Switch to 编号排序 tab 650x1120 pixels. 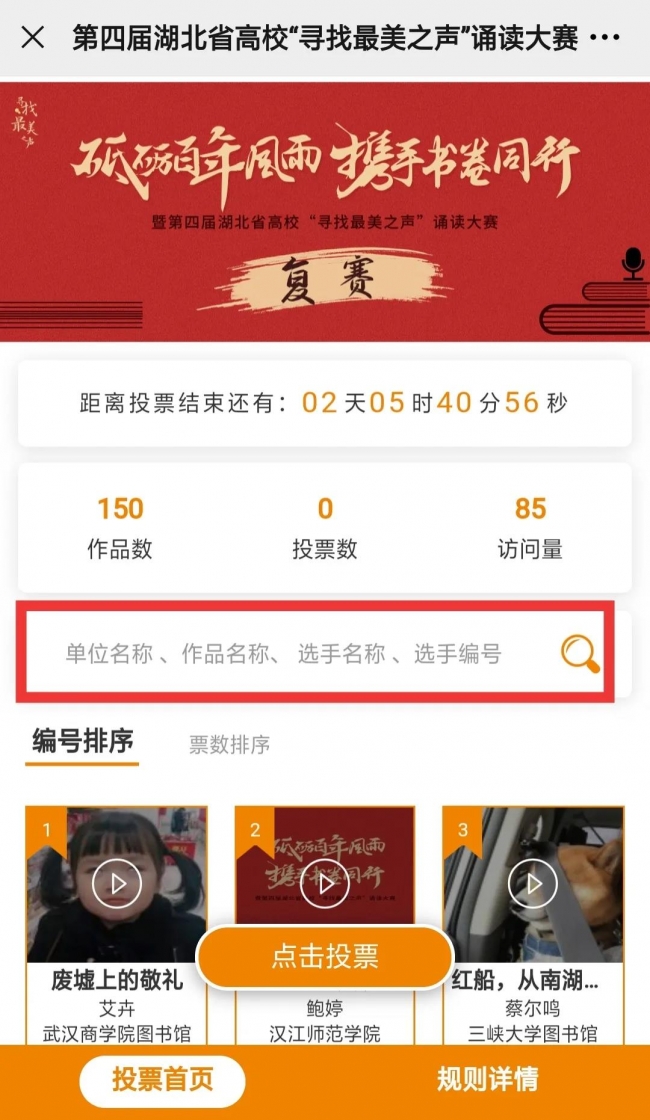[82, 742]
